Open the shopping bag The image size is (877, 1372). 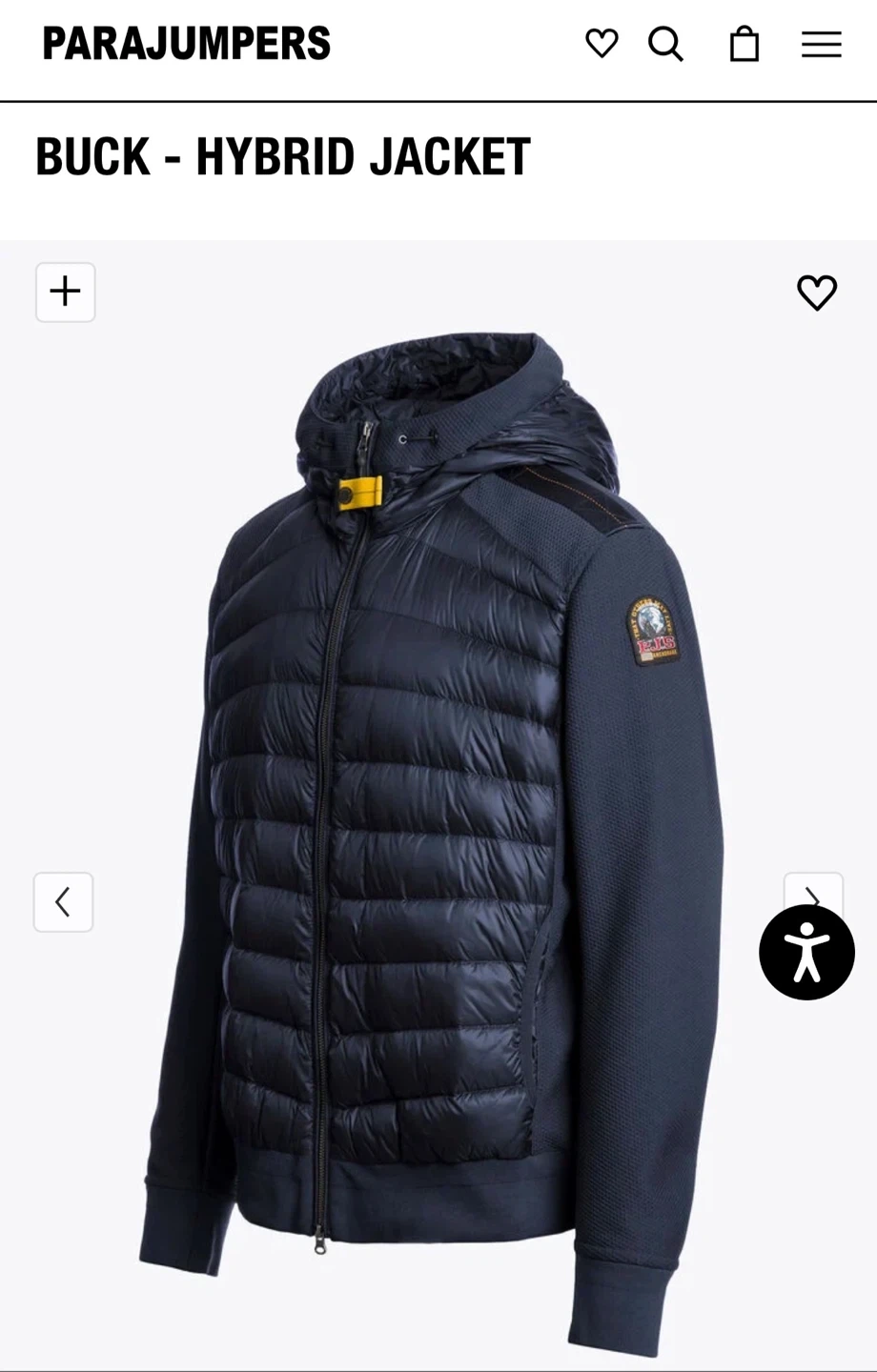click(744, 44)
